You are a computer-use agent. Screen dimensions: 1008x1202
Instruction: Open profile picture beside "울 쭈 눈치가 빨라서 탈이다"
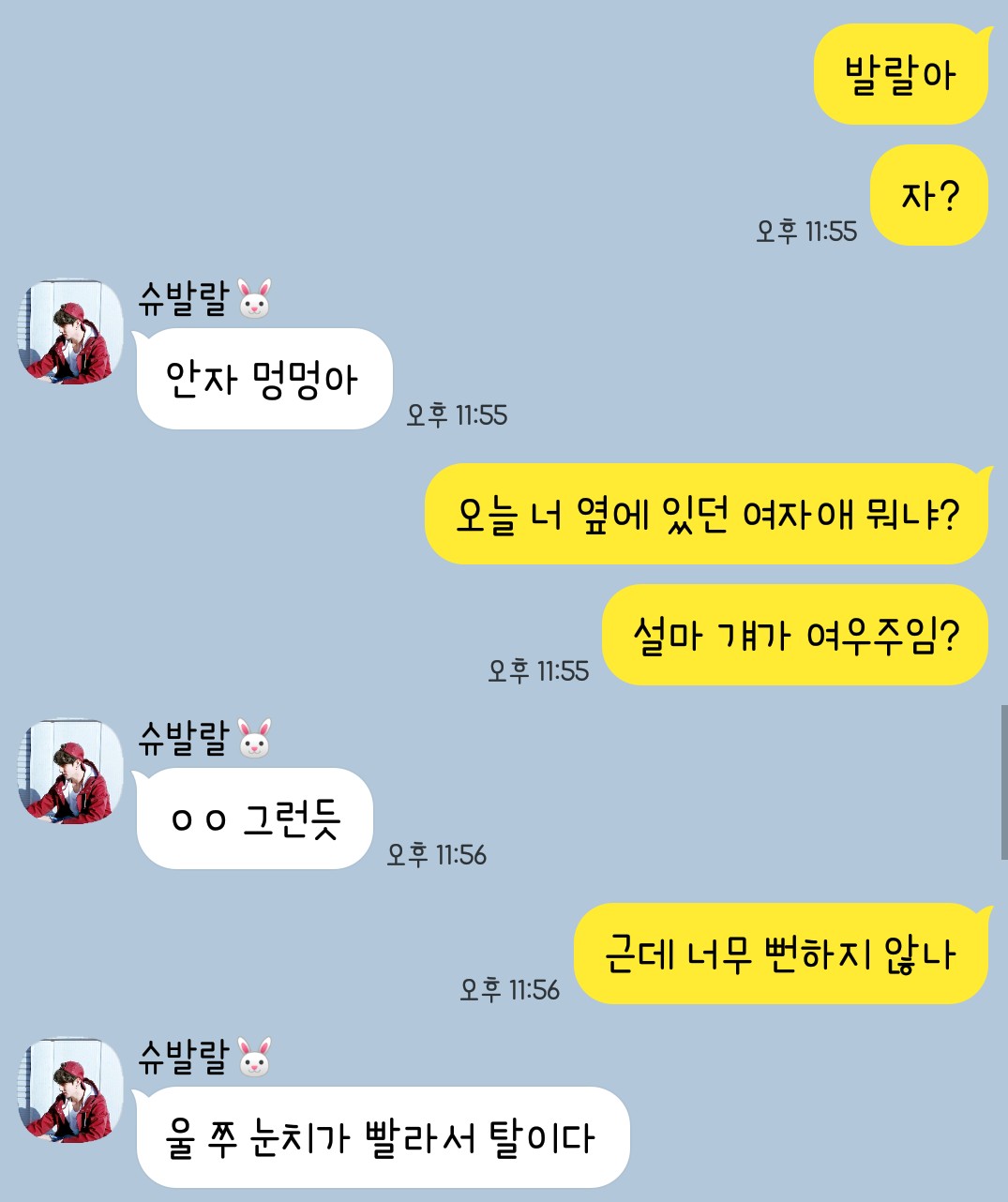[70, 1089]
